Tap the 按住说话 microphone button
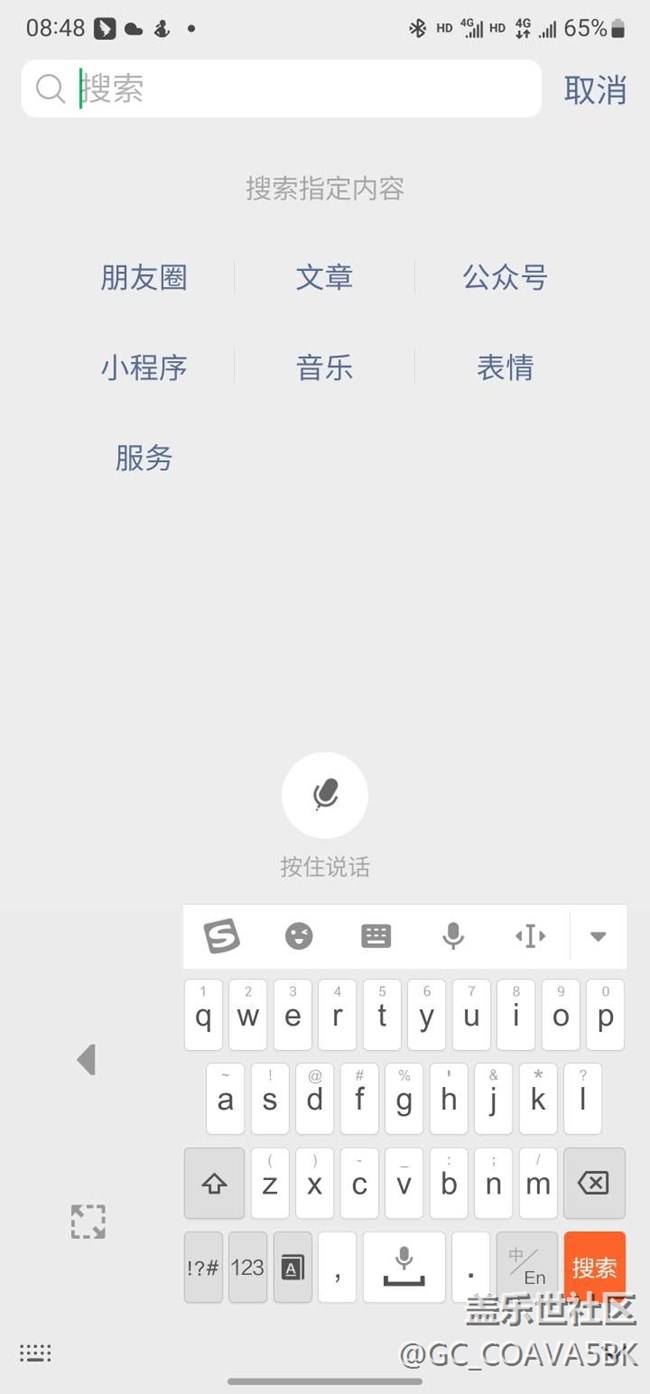 click(x=325, y=796)
